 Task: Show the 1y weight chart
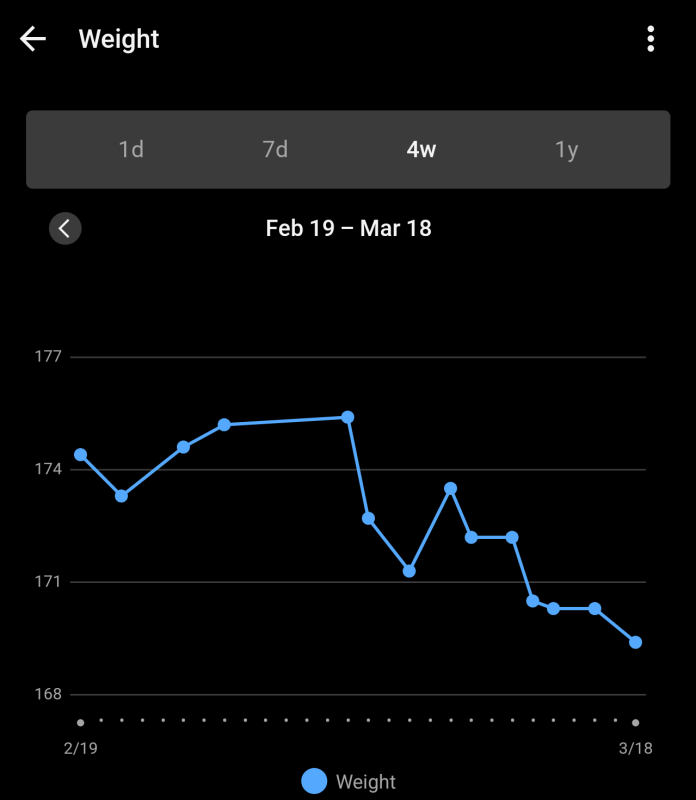point(566,150)
